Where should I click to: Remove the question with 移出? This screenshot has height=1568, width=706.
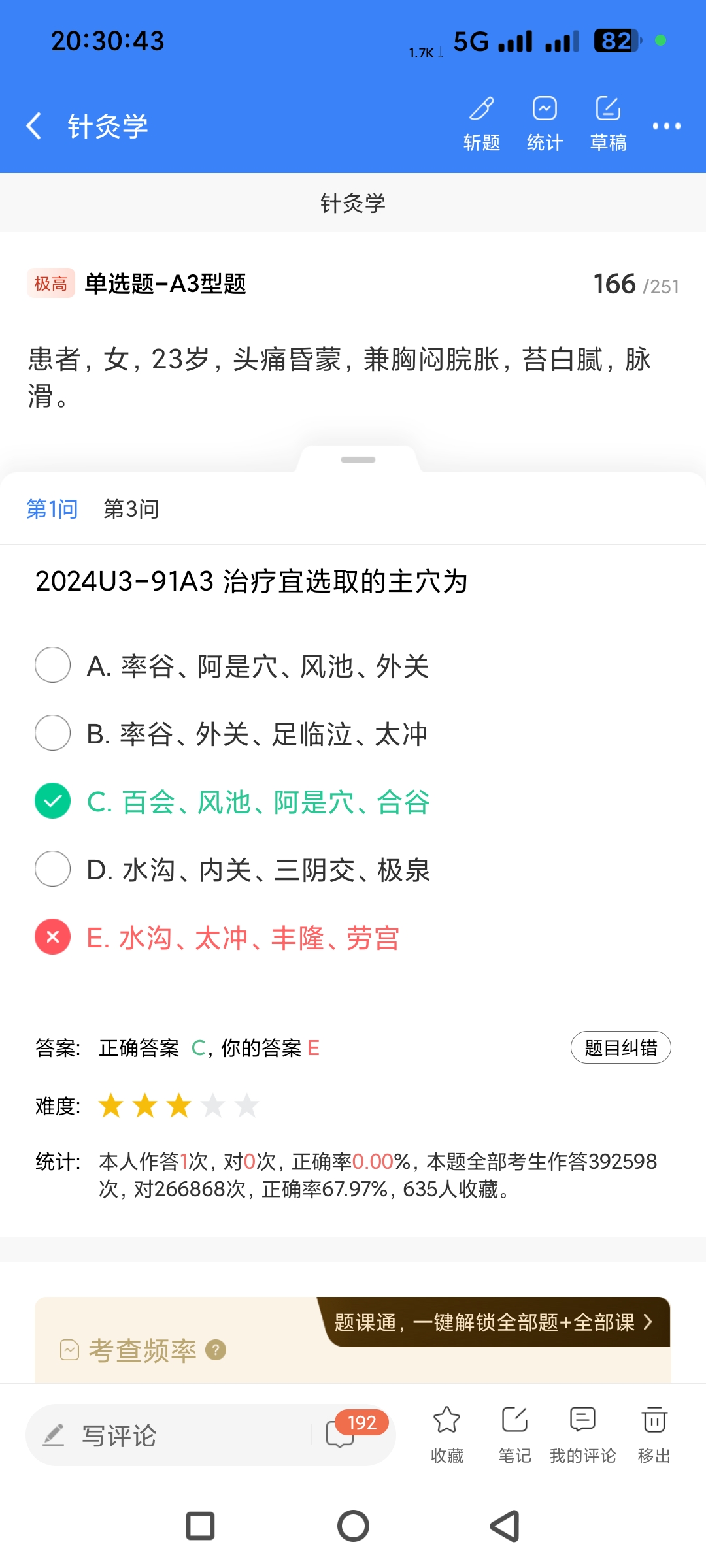click(654, 1434)
